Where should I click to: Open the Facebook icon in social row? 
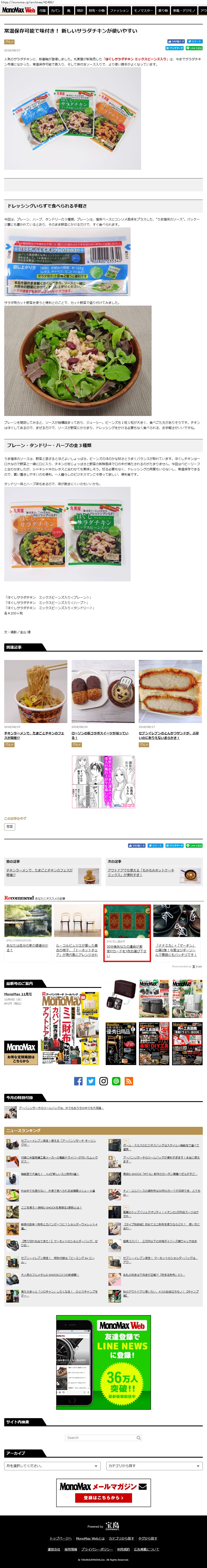pyautogui.click(x=78, y=1081)
